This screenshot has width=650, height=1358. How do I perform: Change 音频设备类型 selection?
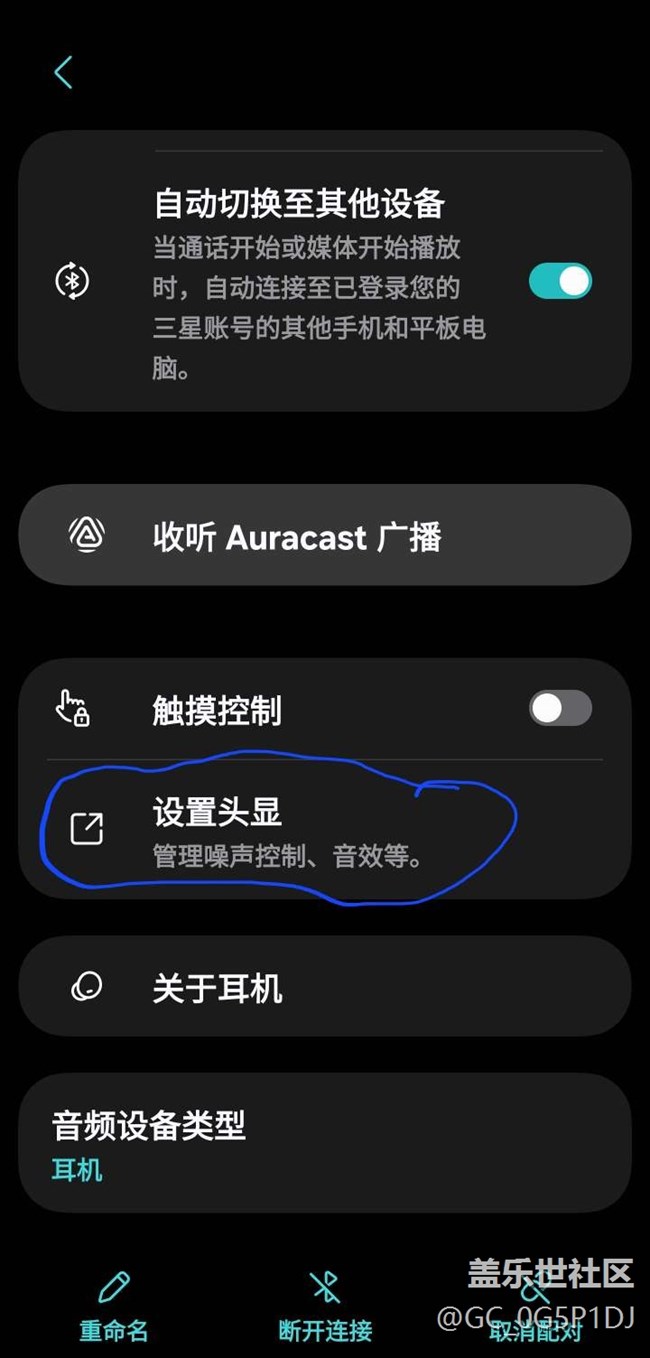324,1143
